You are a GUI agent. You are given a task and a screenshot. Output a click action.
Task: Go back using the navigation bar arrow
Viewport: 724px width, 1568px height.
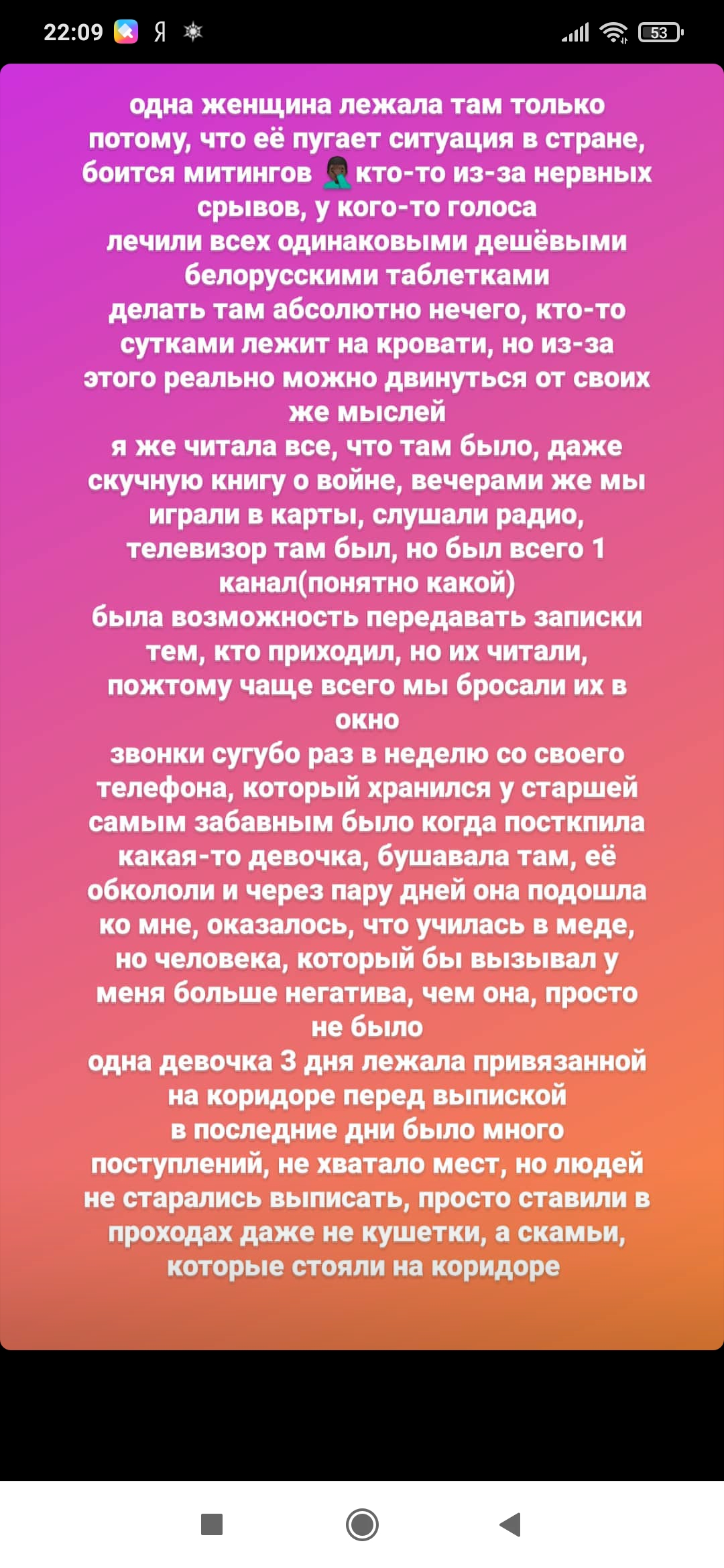pos(511,1524)
